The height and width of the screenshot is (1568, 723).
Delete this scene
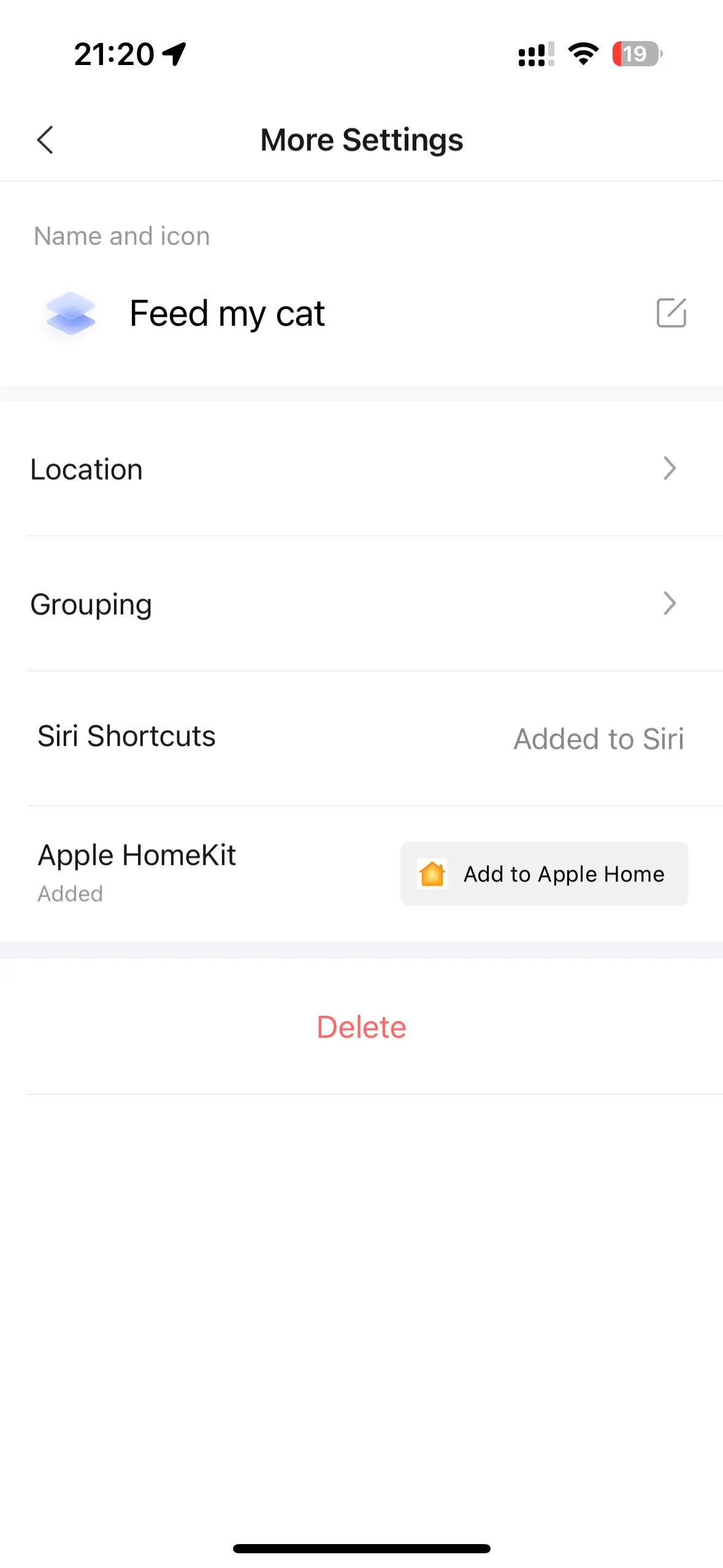pos(361,1027)
